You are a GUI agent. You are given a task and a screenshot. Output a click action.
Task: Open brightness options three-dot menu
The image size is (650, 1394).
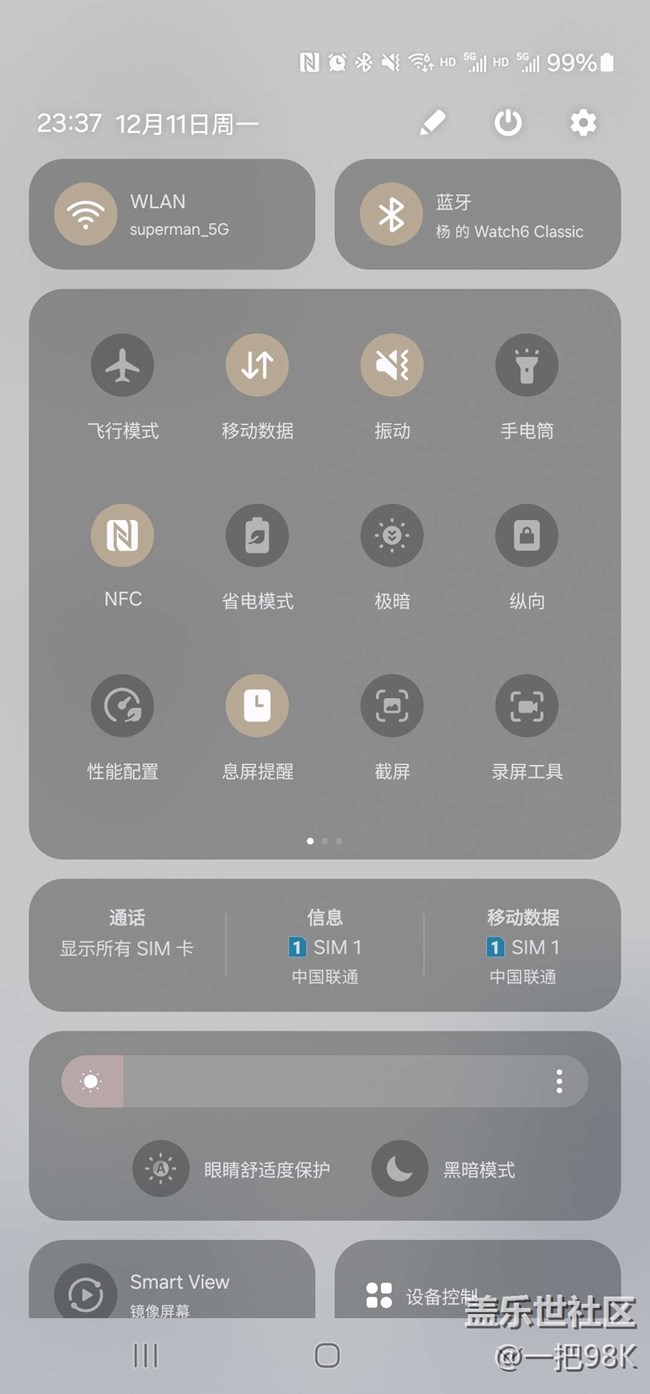click(x=559, y=1081)
